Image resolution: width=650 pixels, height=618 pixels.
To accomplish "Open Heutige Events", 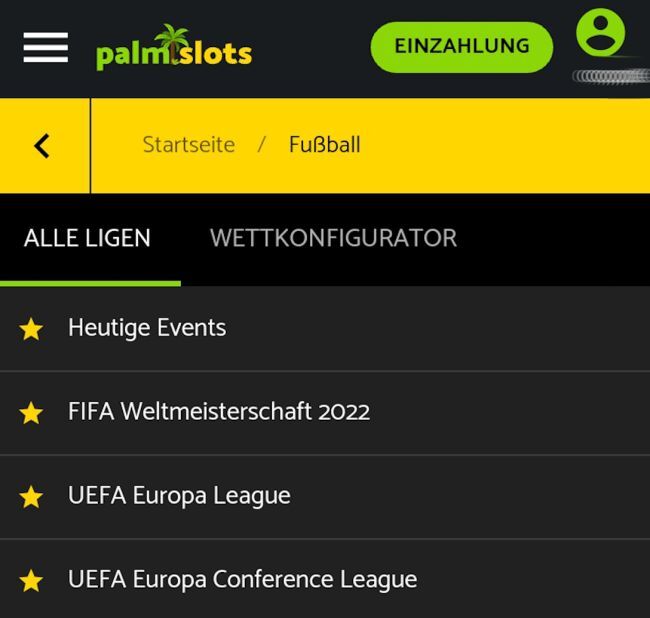I will pos(147,328).
